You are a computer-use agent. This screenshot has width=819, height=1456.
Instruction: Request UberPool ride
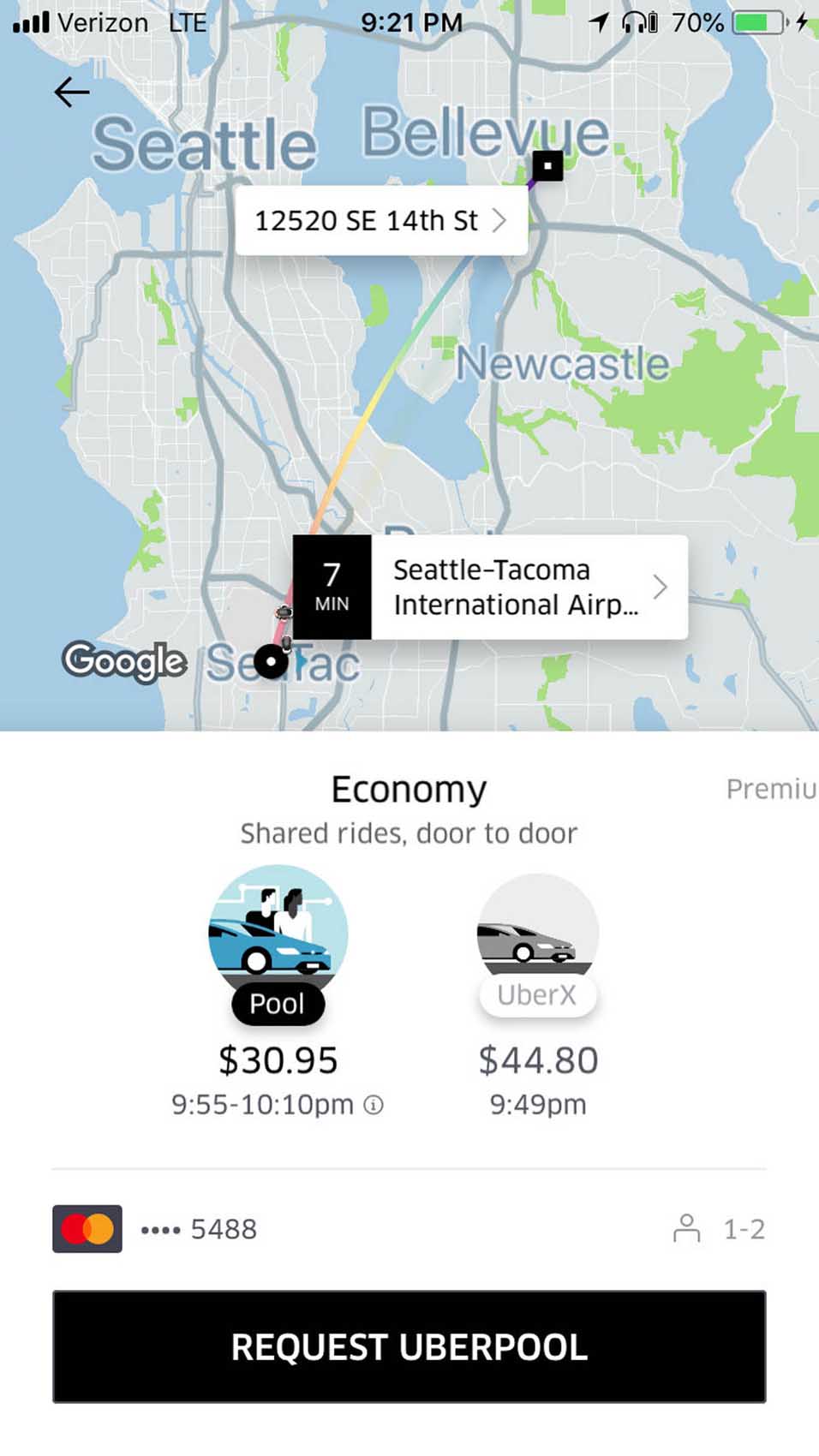[409, 1347]
